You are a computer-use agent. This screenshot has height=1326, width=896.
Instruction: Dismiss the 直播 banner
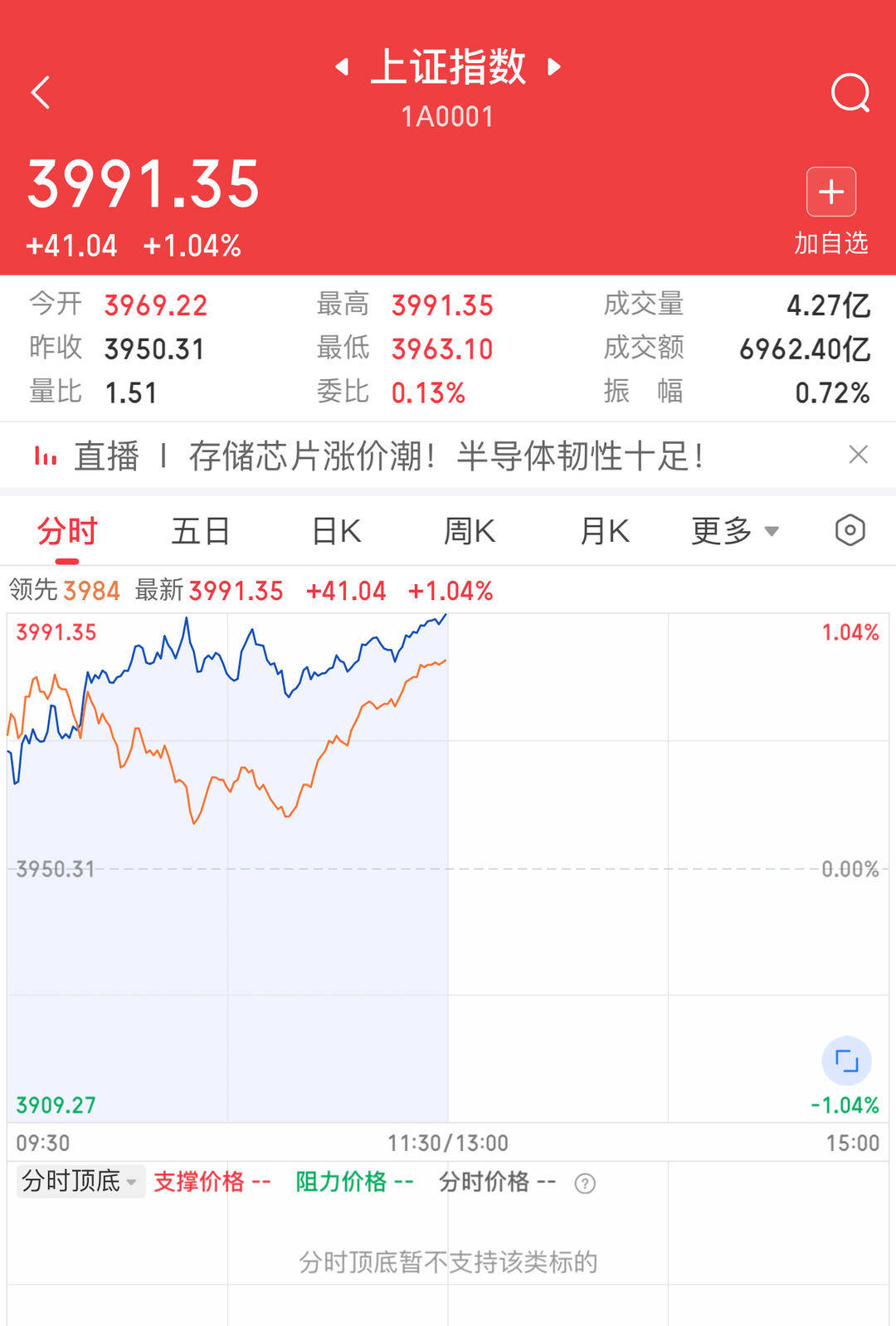click(x=859, y=455)
